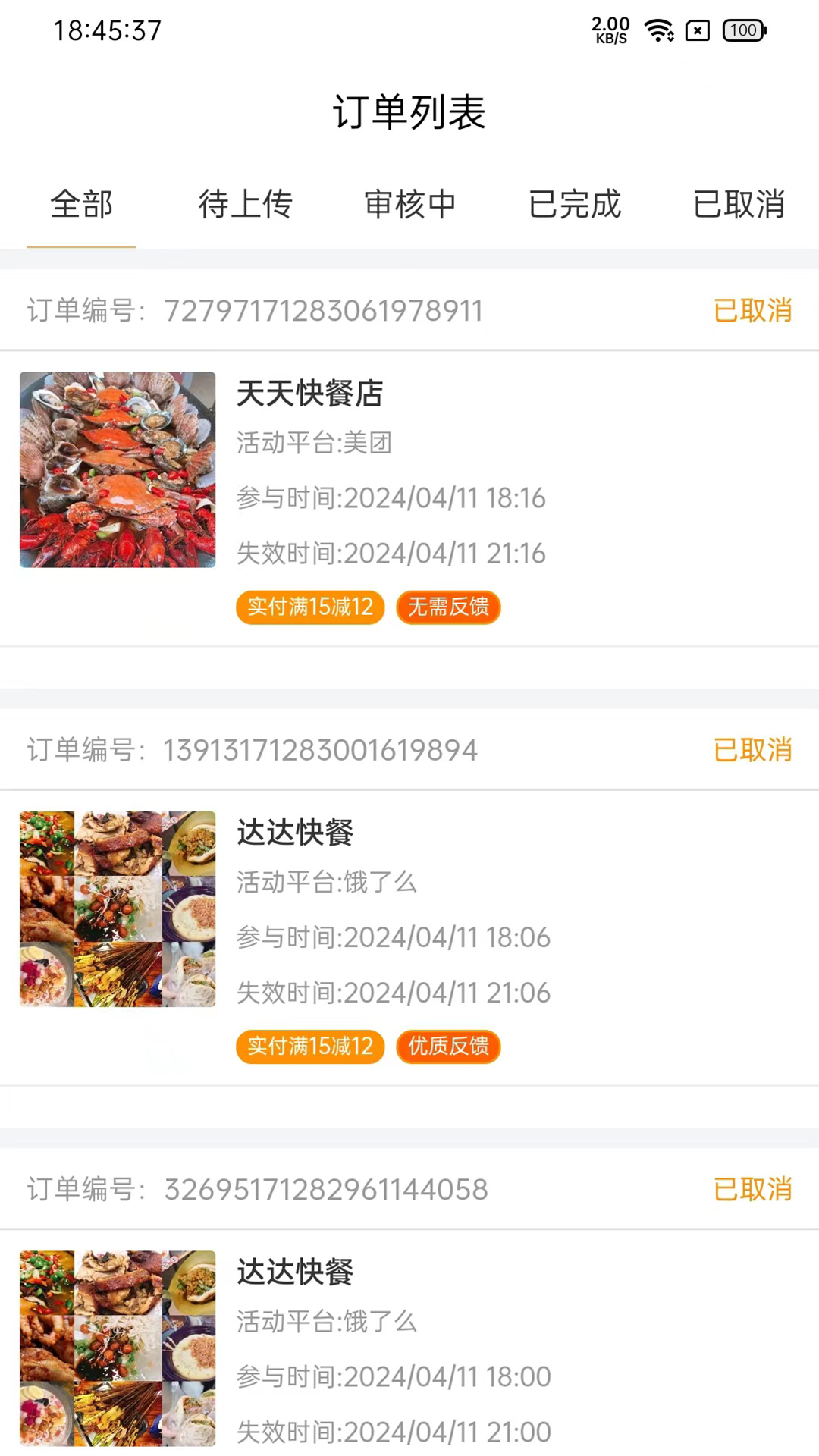The image size is (819, 1456).
Task: Tap the battery indicator showing 100
Action: (x=742, y=30)
